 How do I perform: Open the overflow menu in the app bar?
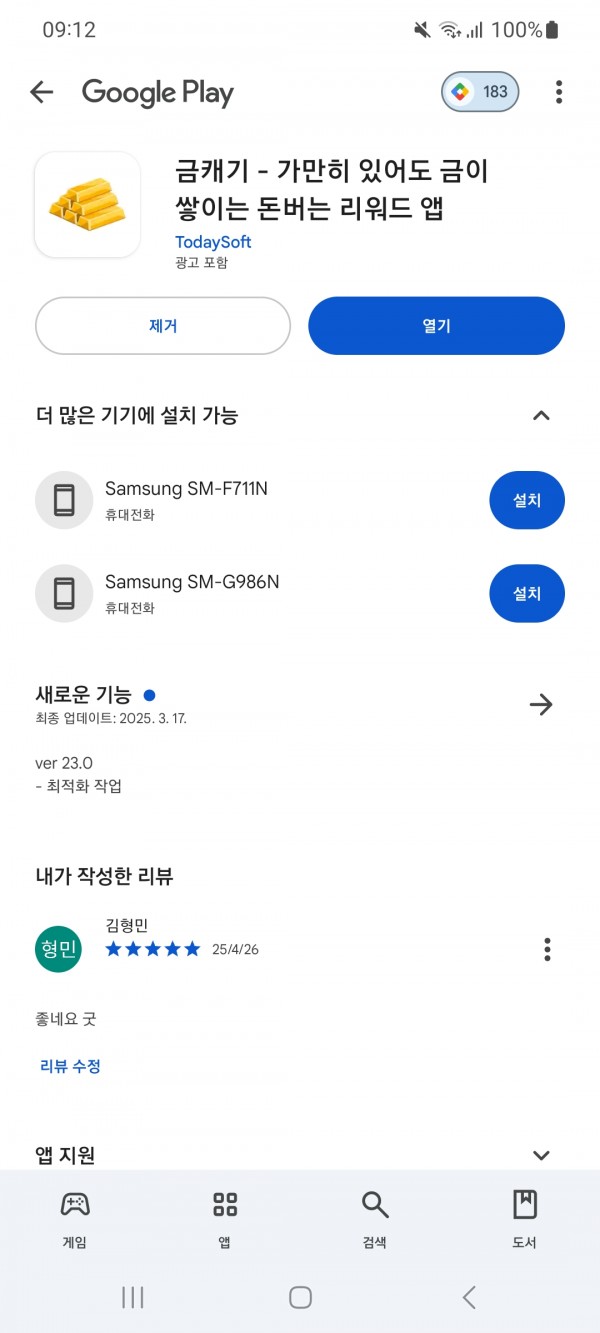[559, 92]
